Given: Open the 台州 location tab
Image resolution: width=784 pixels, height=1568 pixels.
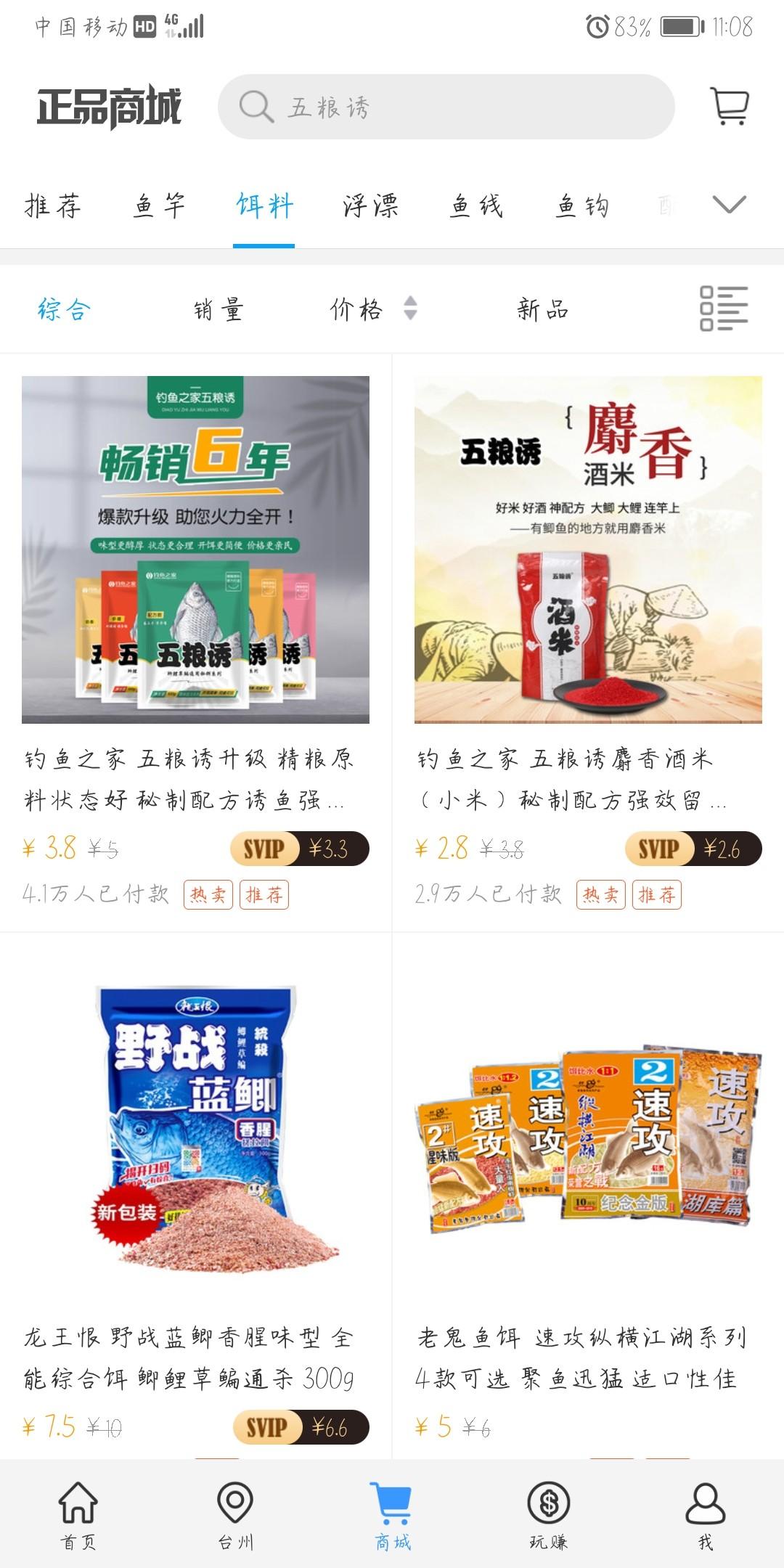Looking at the screenshot, I should (x=235, y=1515).
